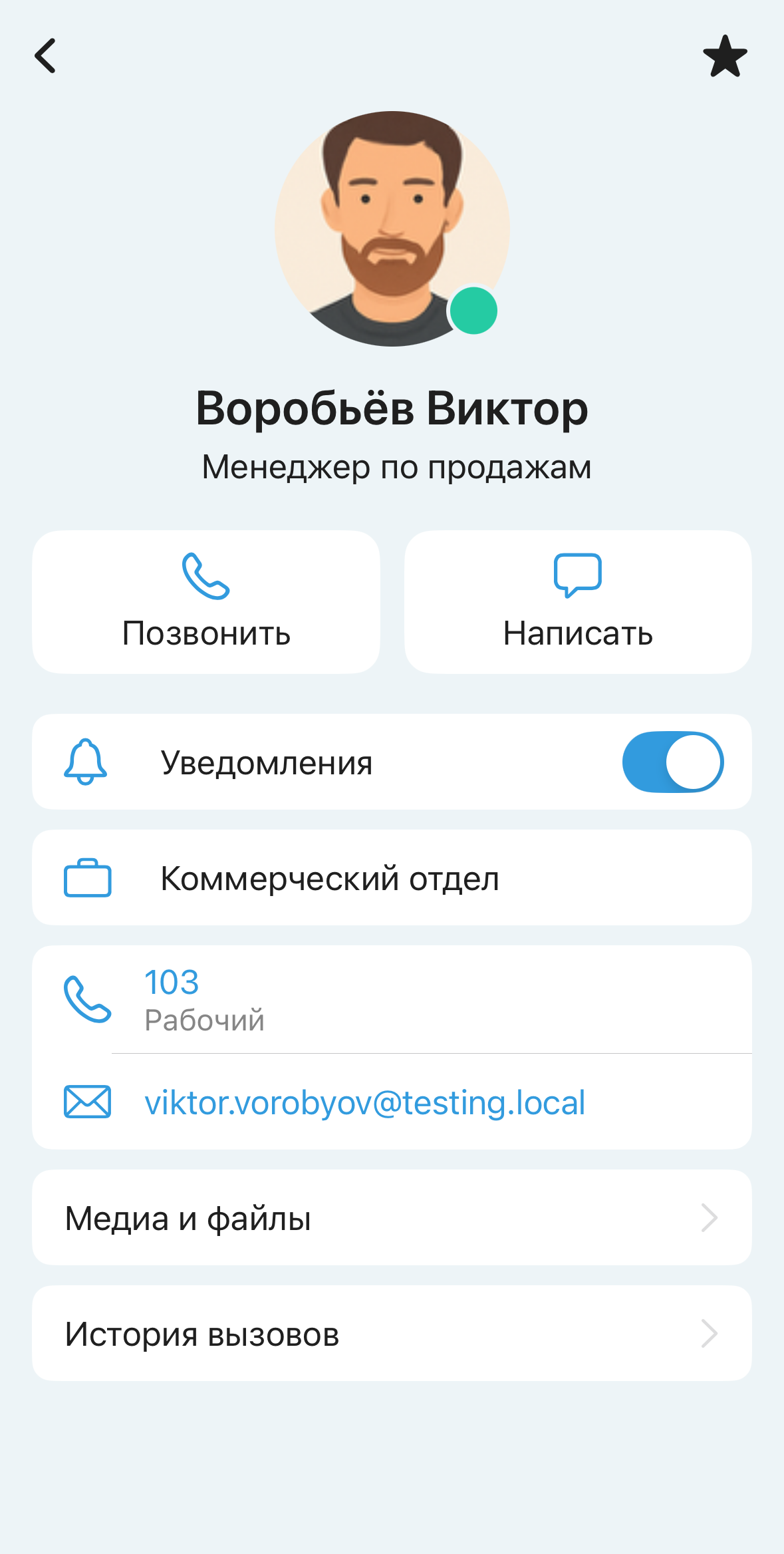The height and width of the screenshot is (1554, 784).
Task: Open История вызовов
Action: pyautogui.click(x=392, y=1334)
